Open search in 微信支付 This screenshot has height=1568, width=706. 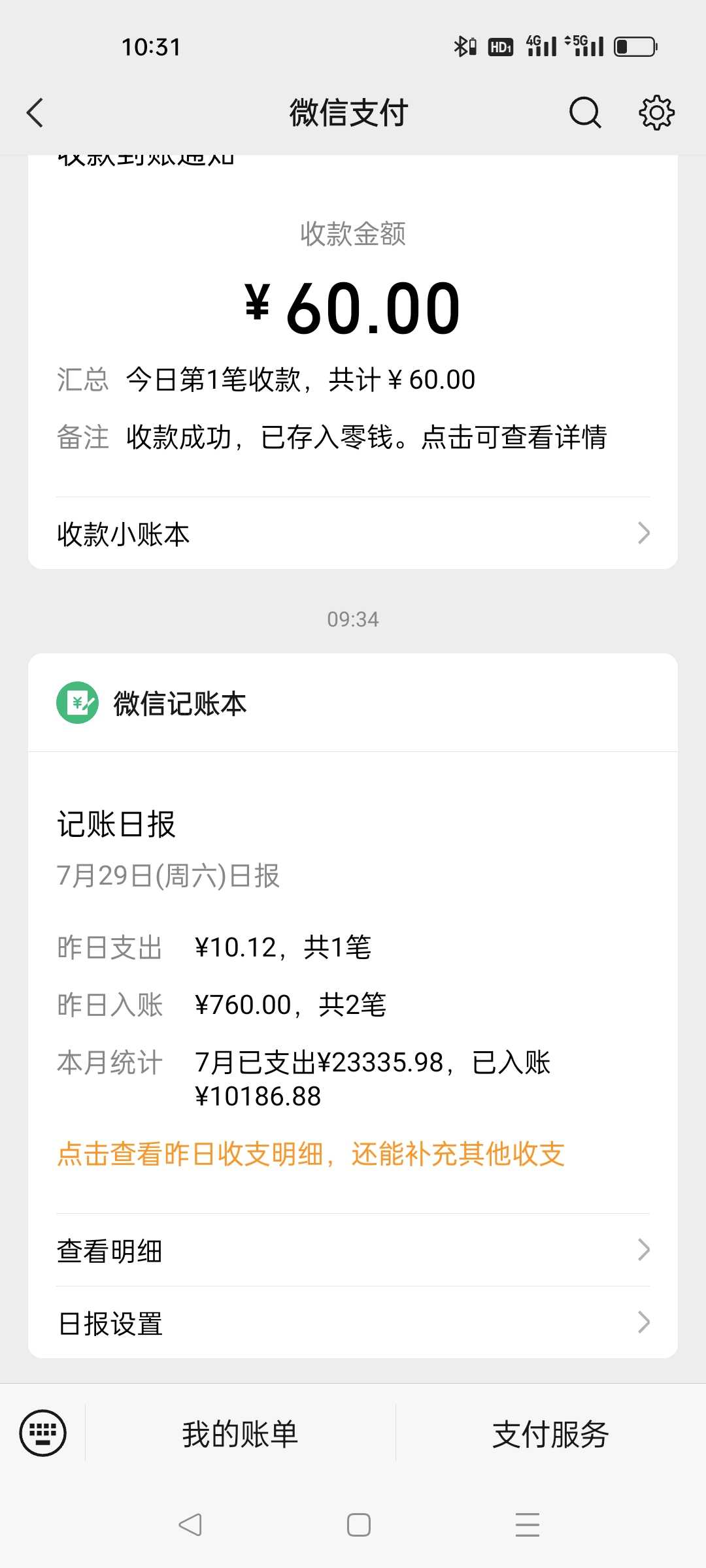584,112
